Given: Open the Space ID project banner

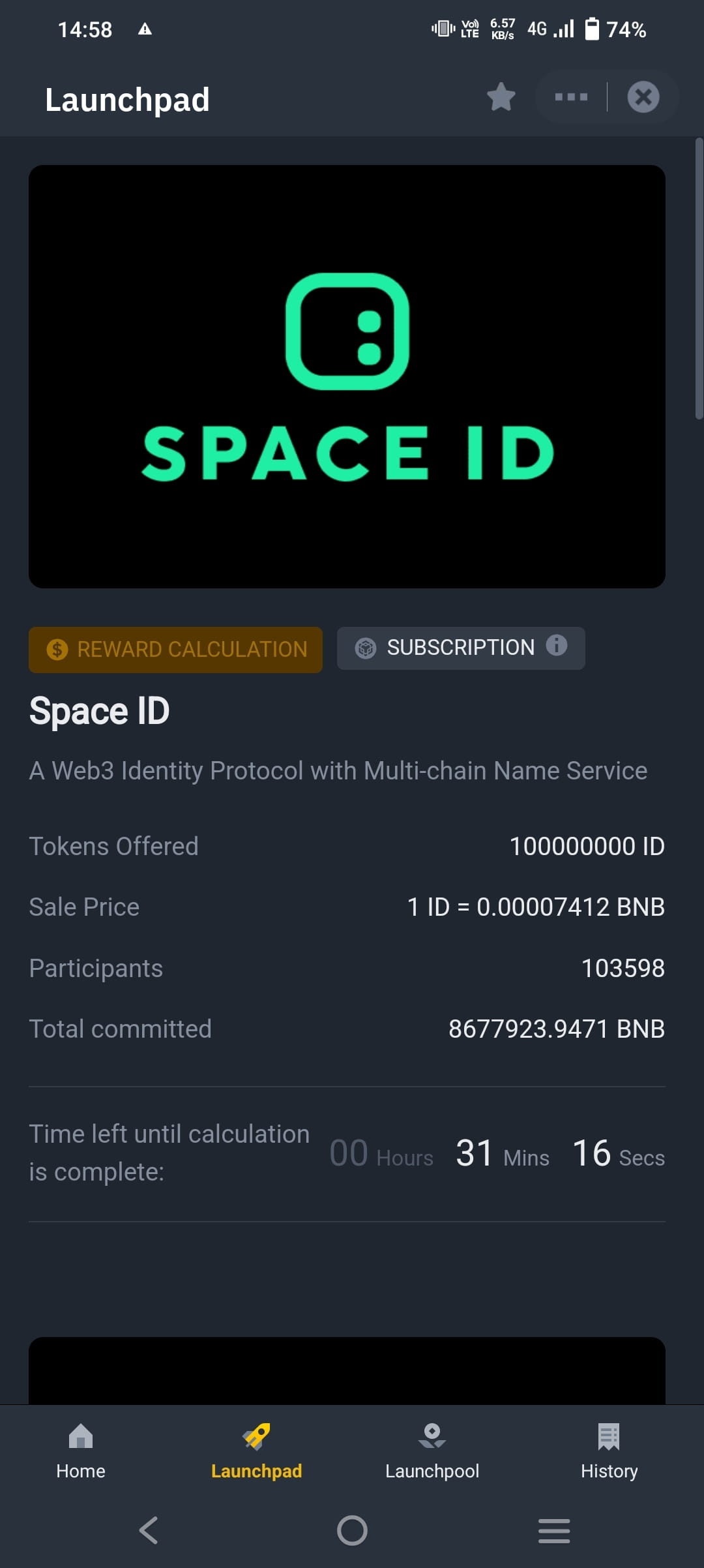Looking at the screenshot, I should coord(347,377).
